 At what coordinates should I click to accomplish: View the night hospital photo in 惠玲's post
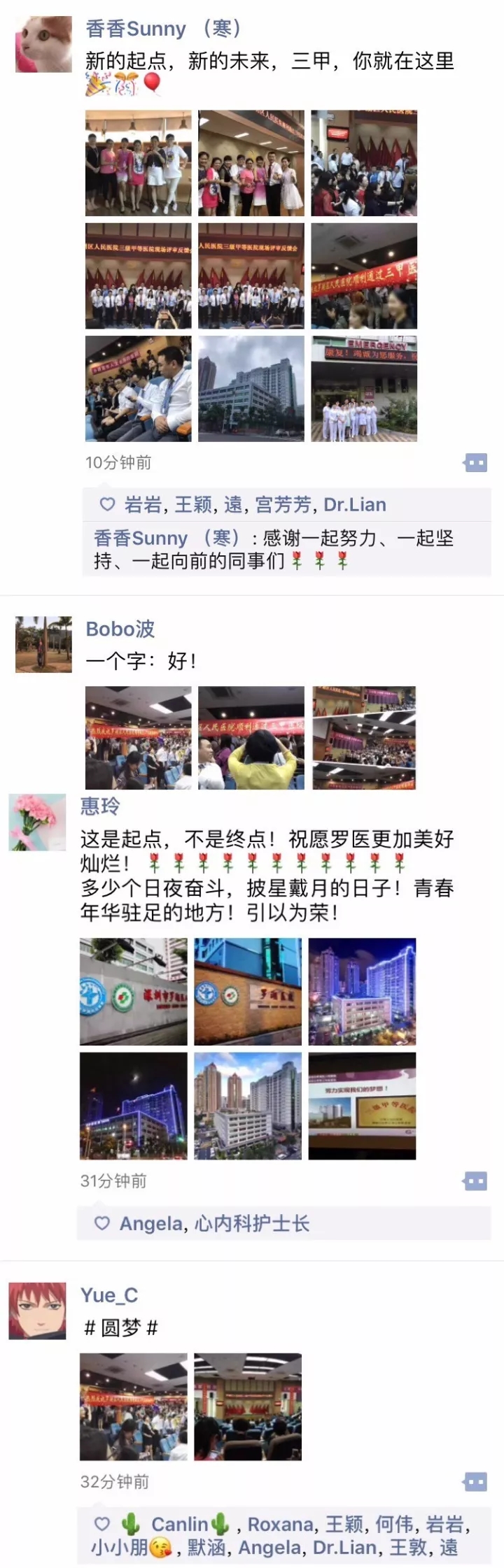(362, 992)
